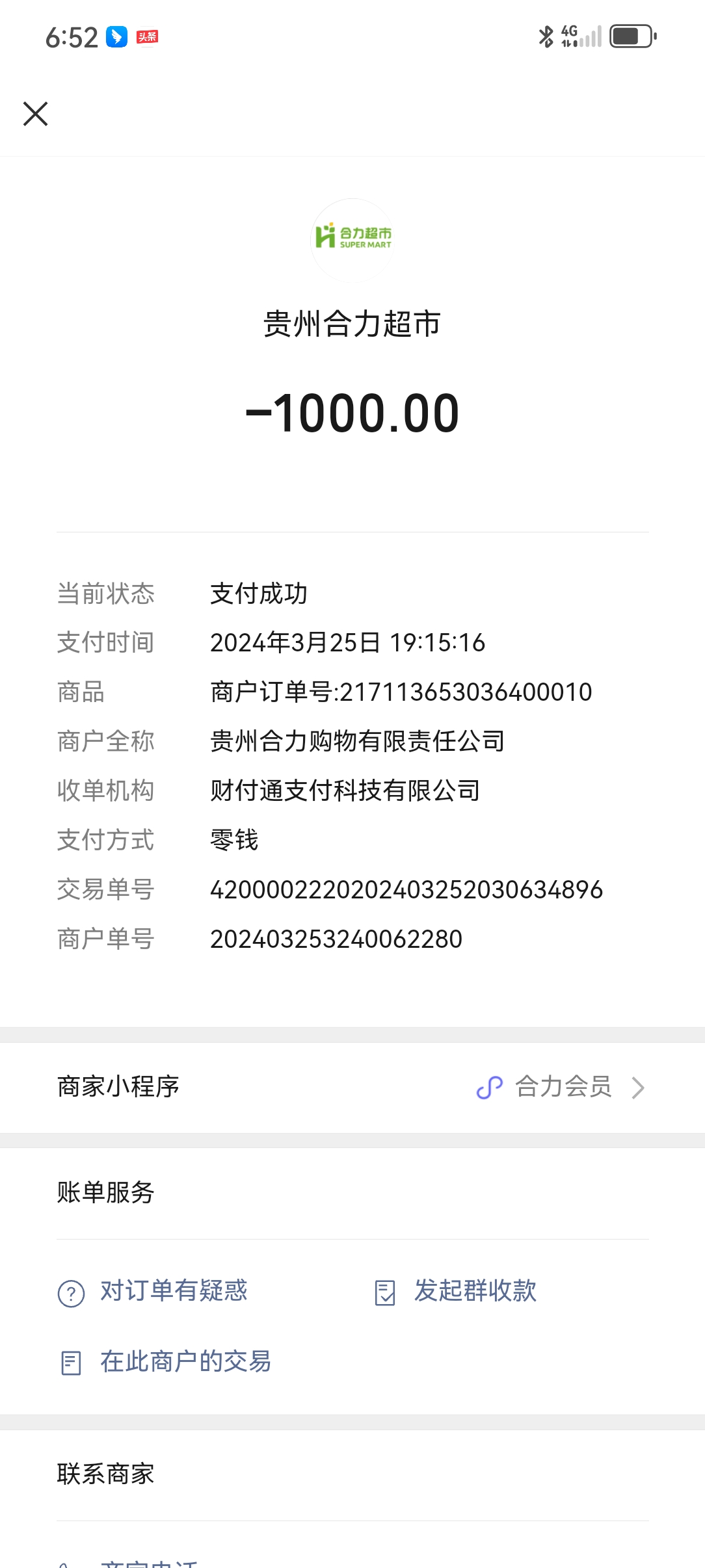705x1568 pixels.
Task: Tap 对订单有疑惑 for order help
Action: [173, 1291]
